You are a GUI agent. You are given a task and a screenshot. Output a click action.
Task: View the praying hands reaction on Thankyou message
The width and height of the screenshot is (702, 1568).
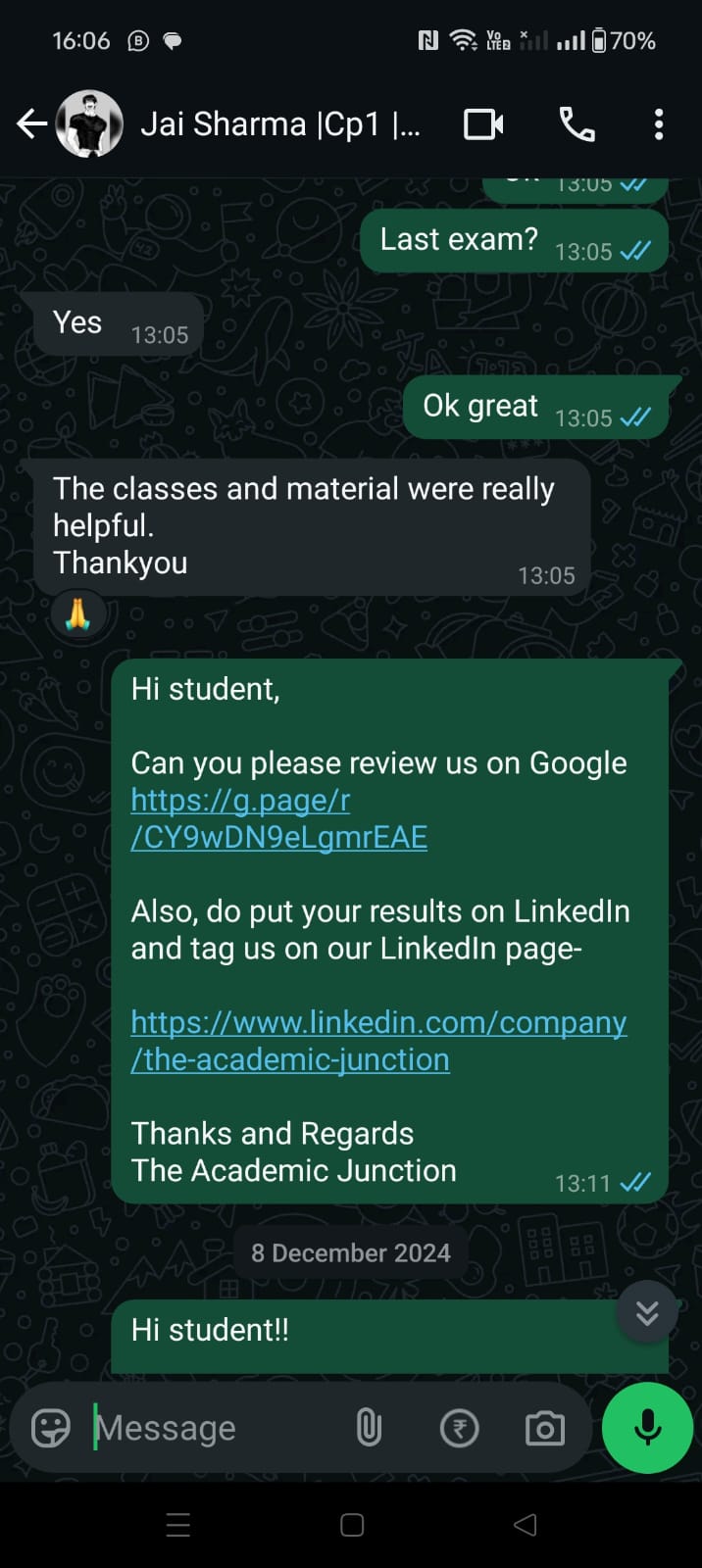[x=77, y=614]
